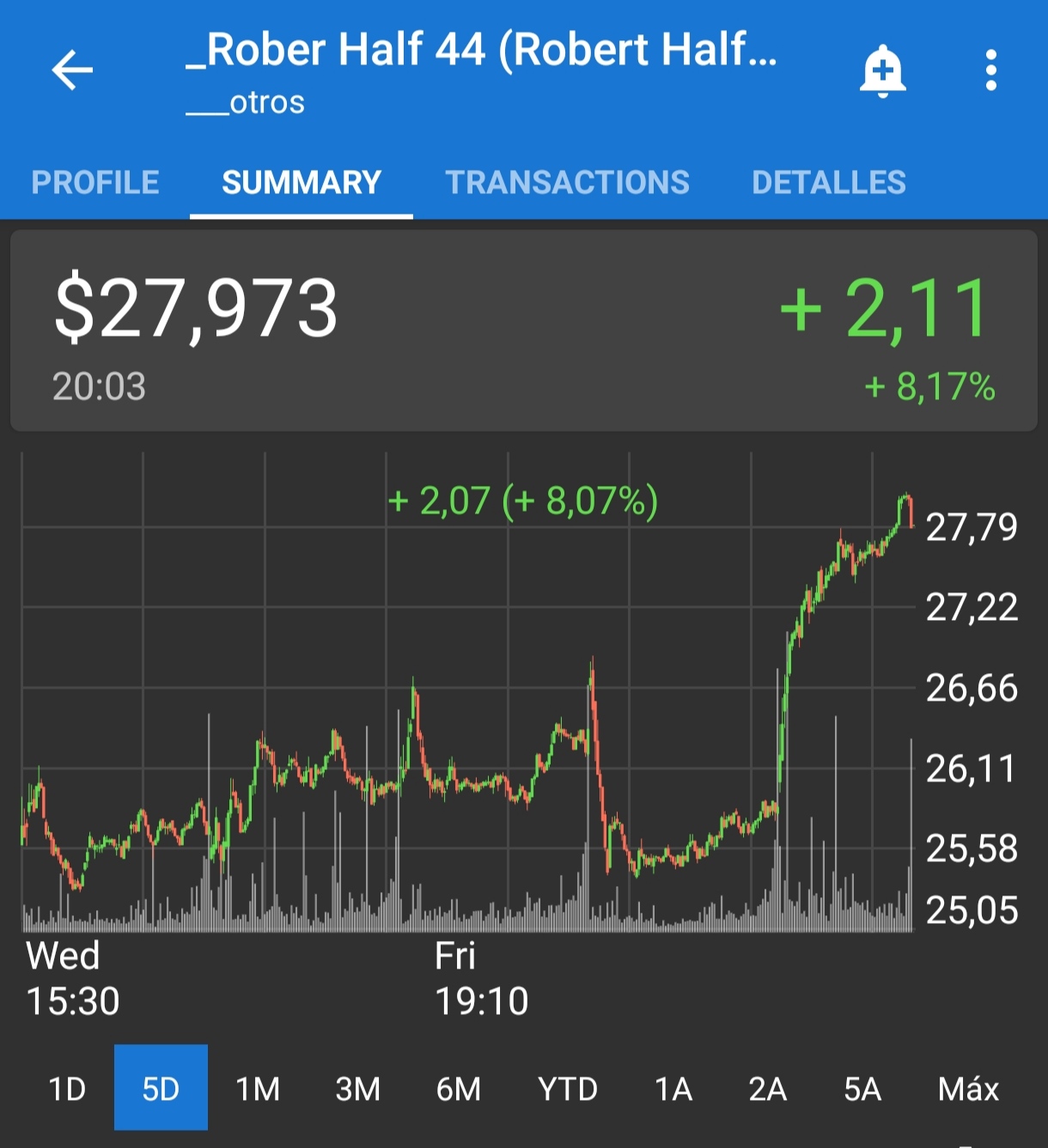Switch to the Transactions tab
The height and width of the screenshot is (1148, 1048).
coord(567,182)
